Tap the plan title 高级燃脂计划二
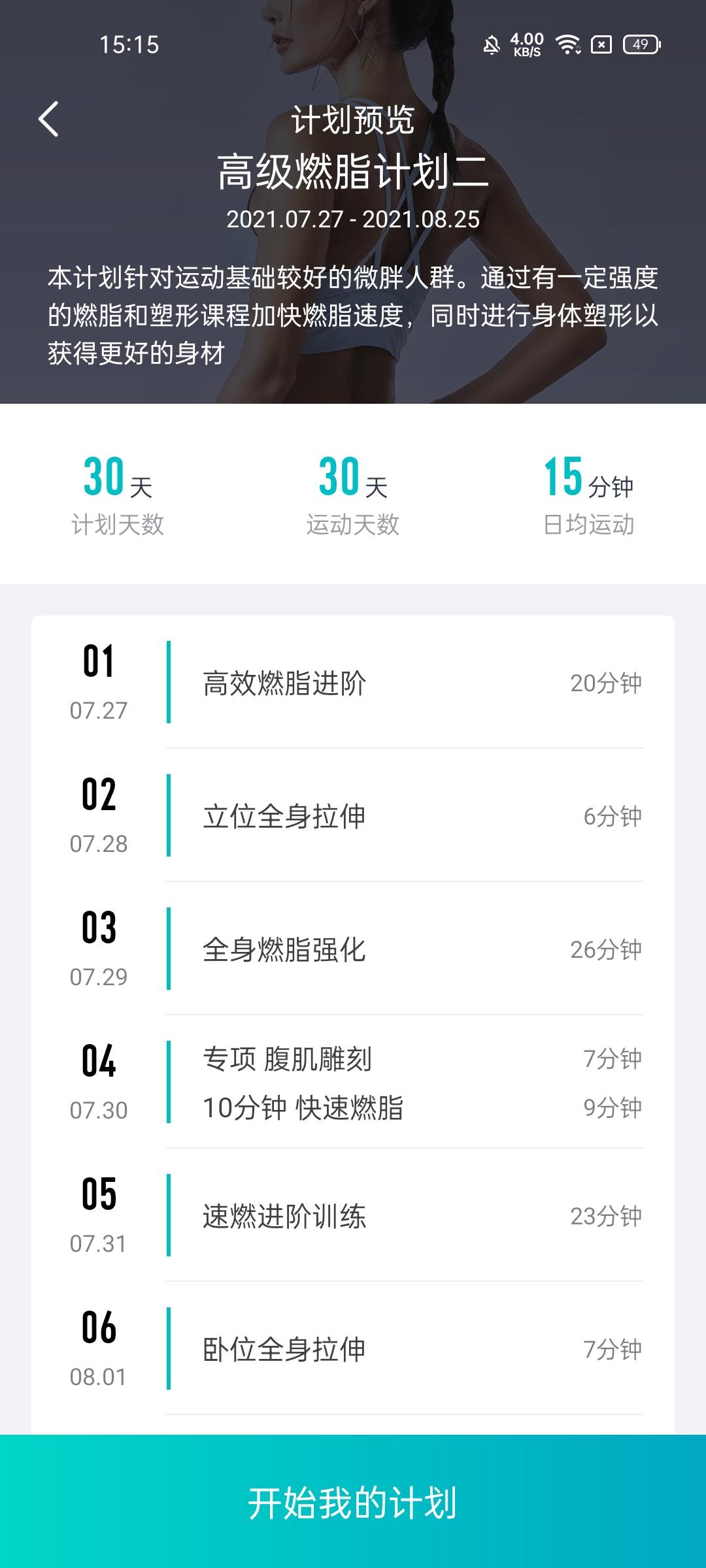This screenshot has height=1568, width=706. [353, 172]
